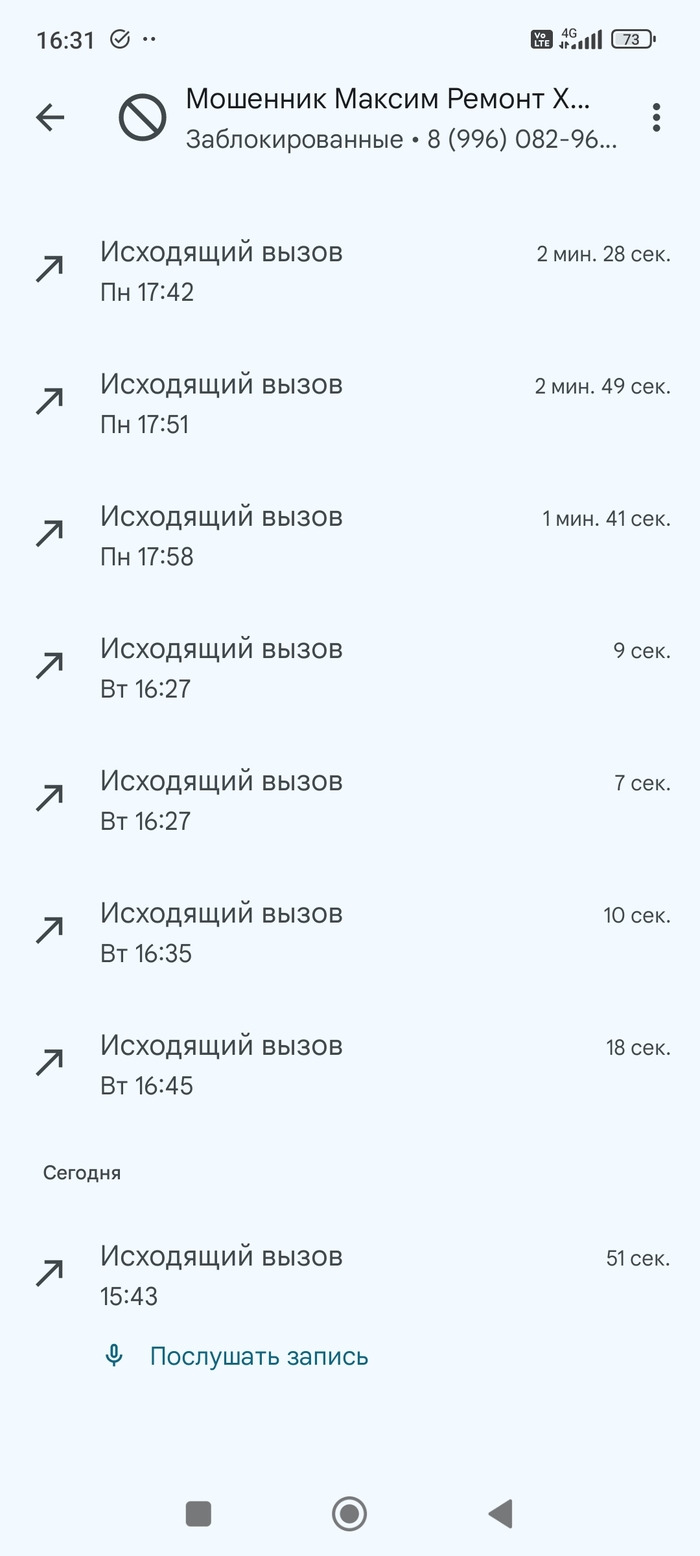Open the outgoing call from Пн 17:42
Viewport: 700px width, 1556px height.
pos(350,271)
